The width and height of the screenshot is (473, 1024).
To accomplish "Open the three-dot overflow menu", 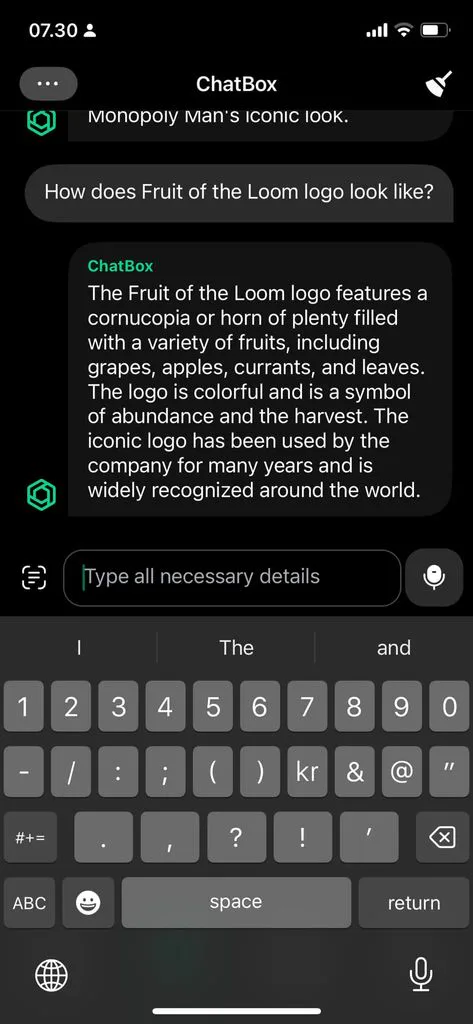I will pyautogui.click(x=48, y=84).
